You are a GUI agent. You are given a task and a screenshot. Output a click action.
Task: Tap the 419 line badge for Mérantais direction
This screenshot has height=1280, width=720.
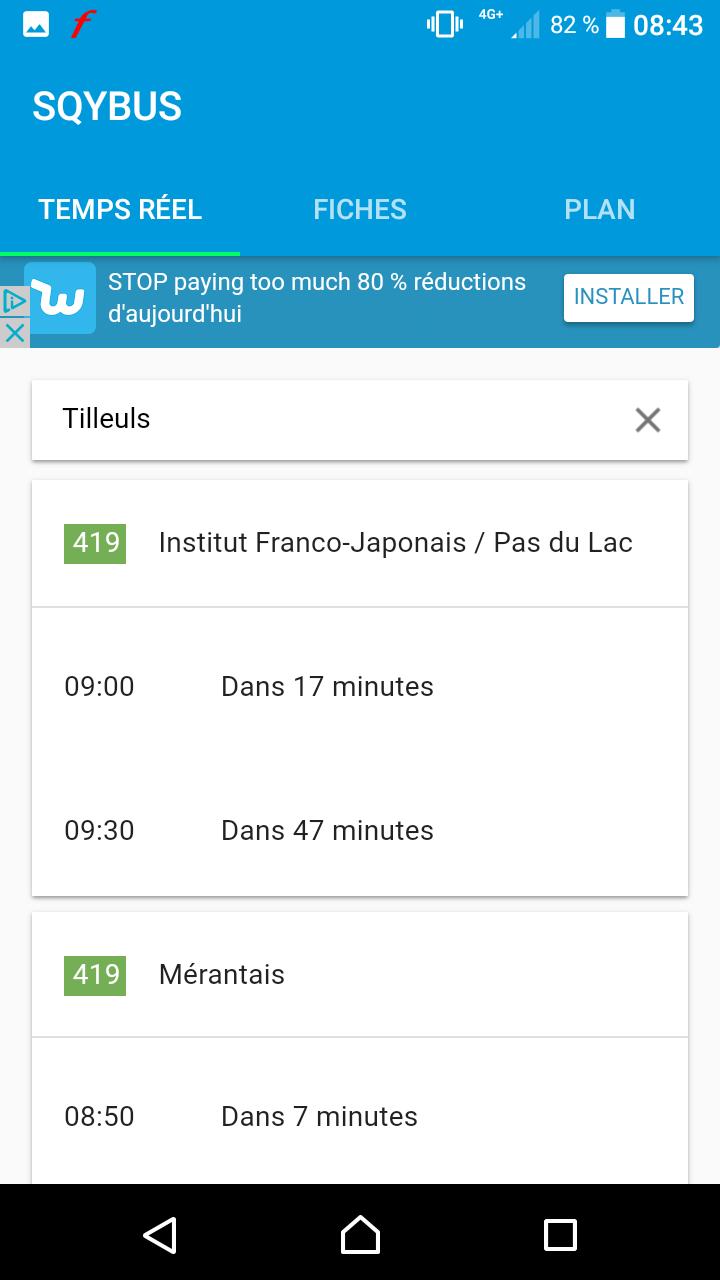[94, 974]
